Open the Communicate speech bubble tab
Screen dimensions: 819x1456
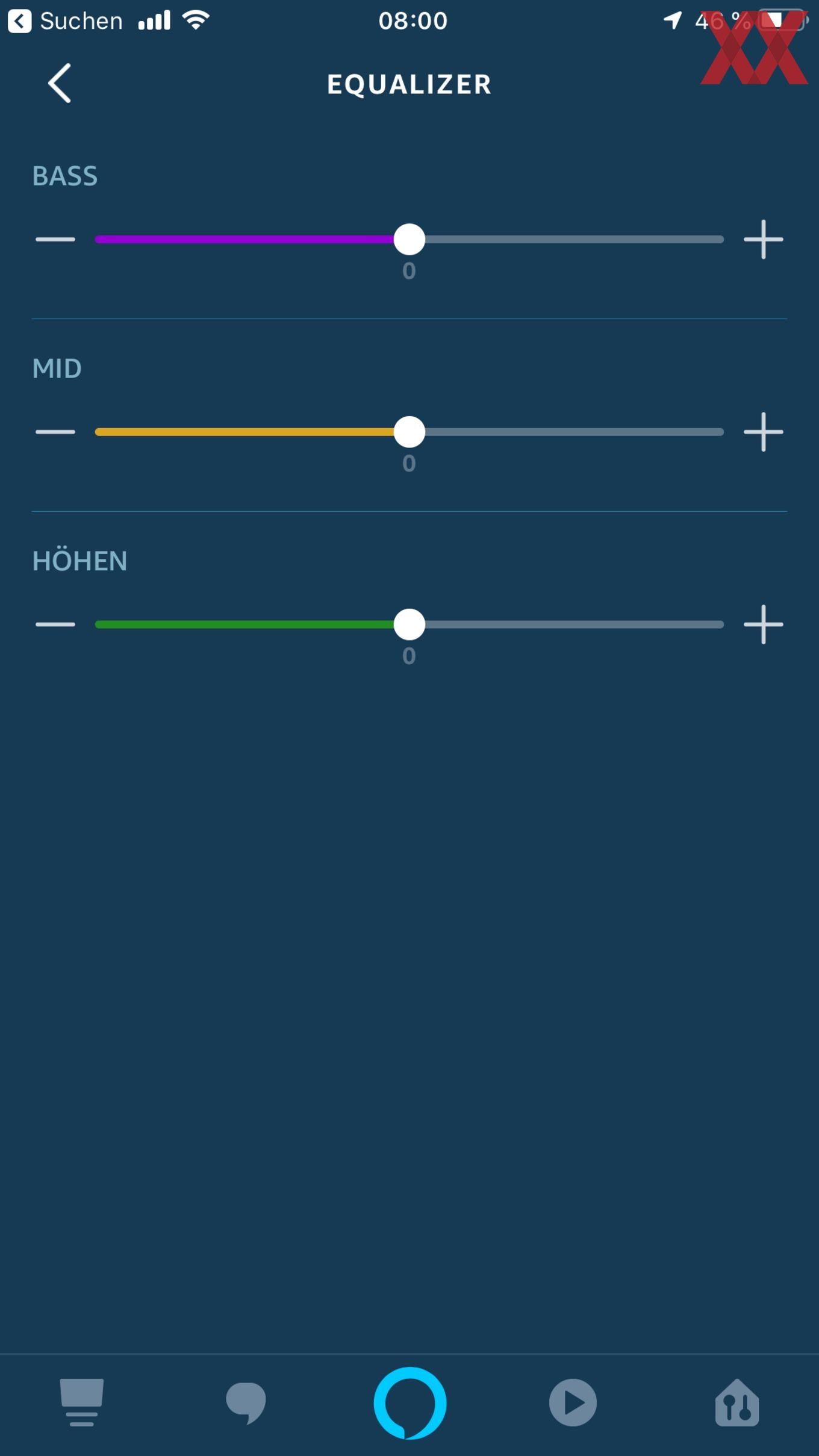click(x=246, y=1403)
